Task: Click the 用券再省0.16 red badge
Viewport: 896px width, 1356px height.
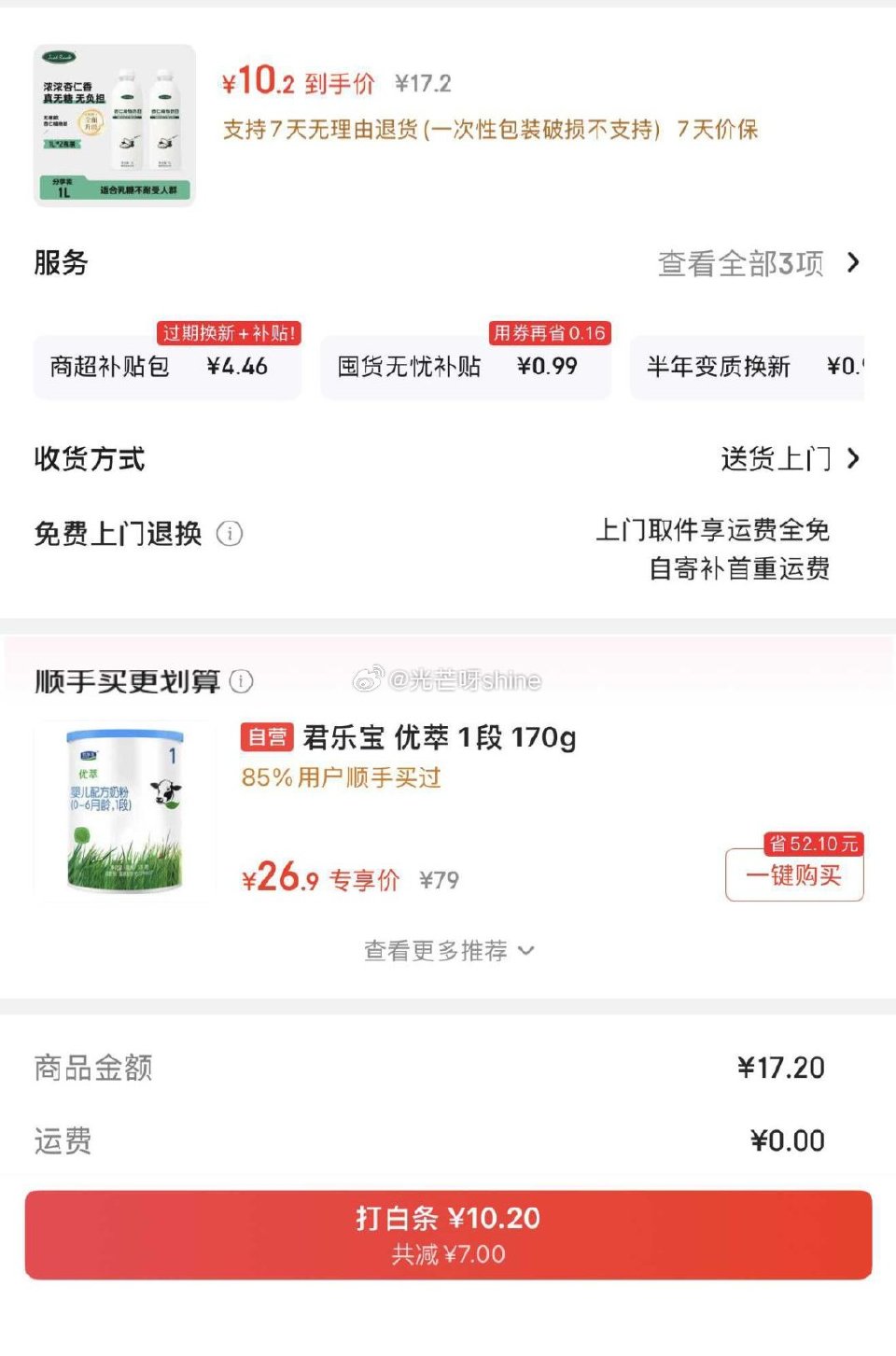Action: (550, 332)
